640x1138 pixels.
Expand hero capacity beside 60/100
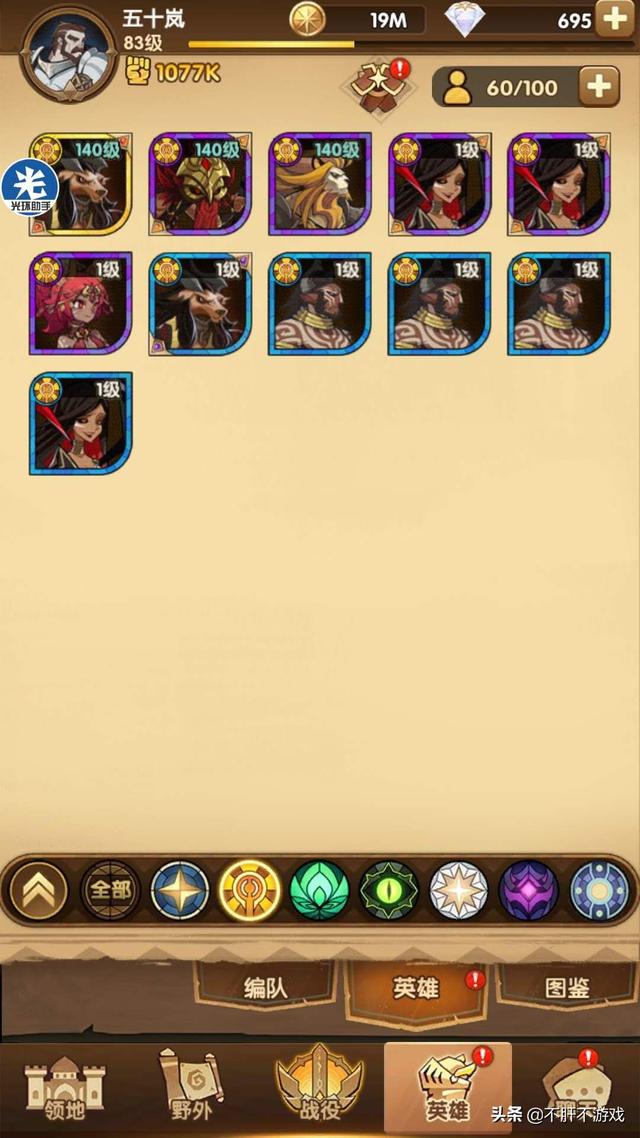[x=598, y=87]
